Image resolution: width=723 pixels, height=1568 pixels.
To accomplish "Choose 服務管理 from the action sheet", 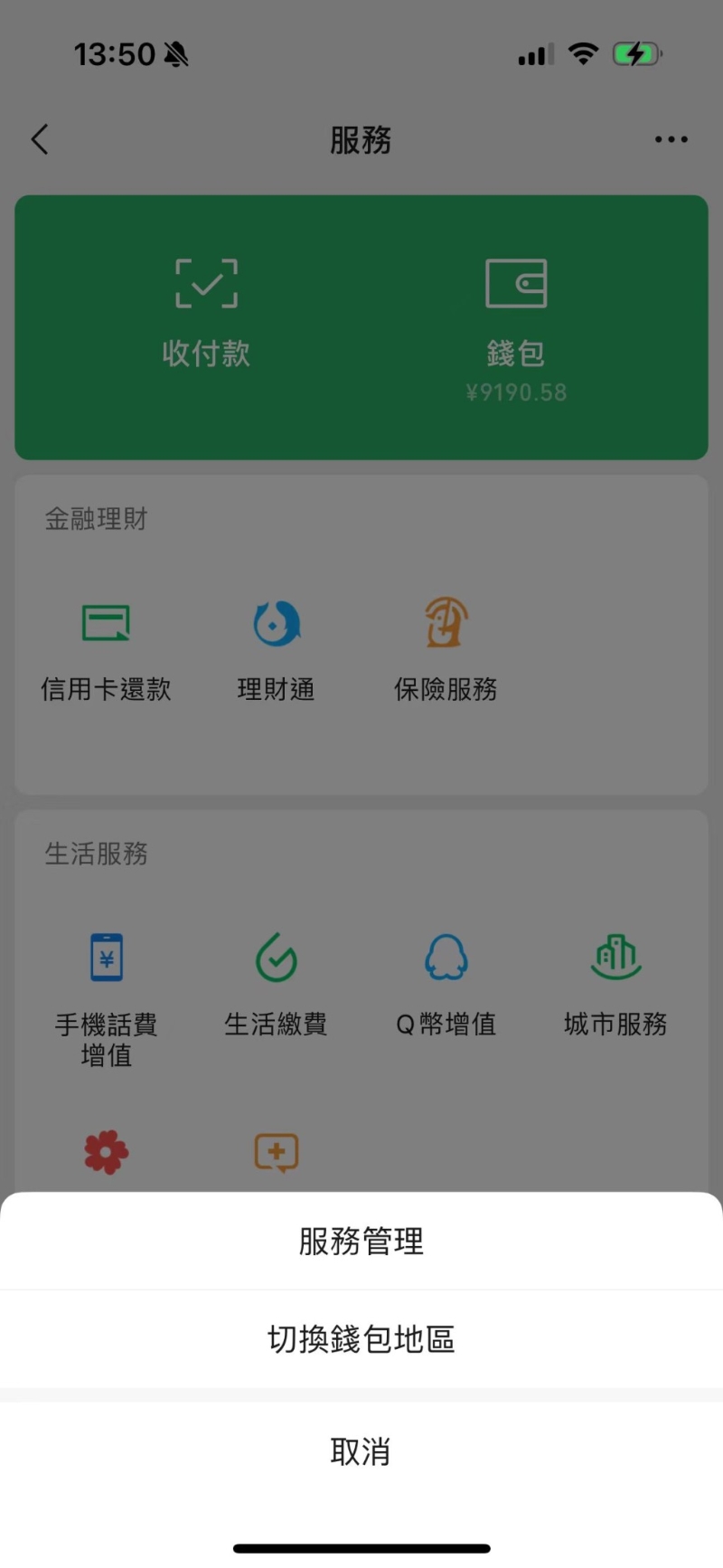I will click(361, 1242).
